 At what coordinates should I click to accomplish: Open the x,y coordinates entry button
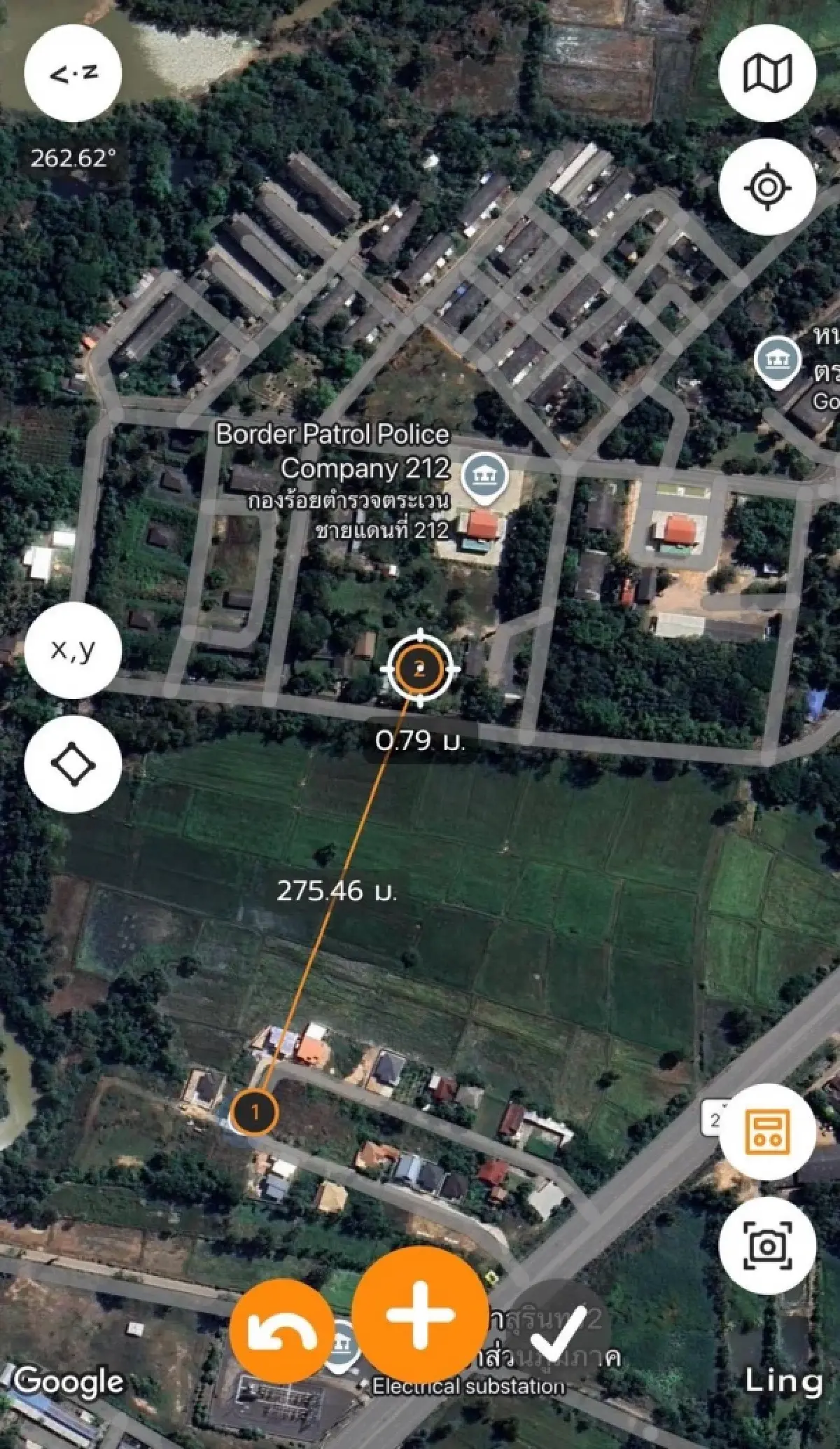pos(73,650)
